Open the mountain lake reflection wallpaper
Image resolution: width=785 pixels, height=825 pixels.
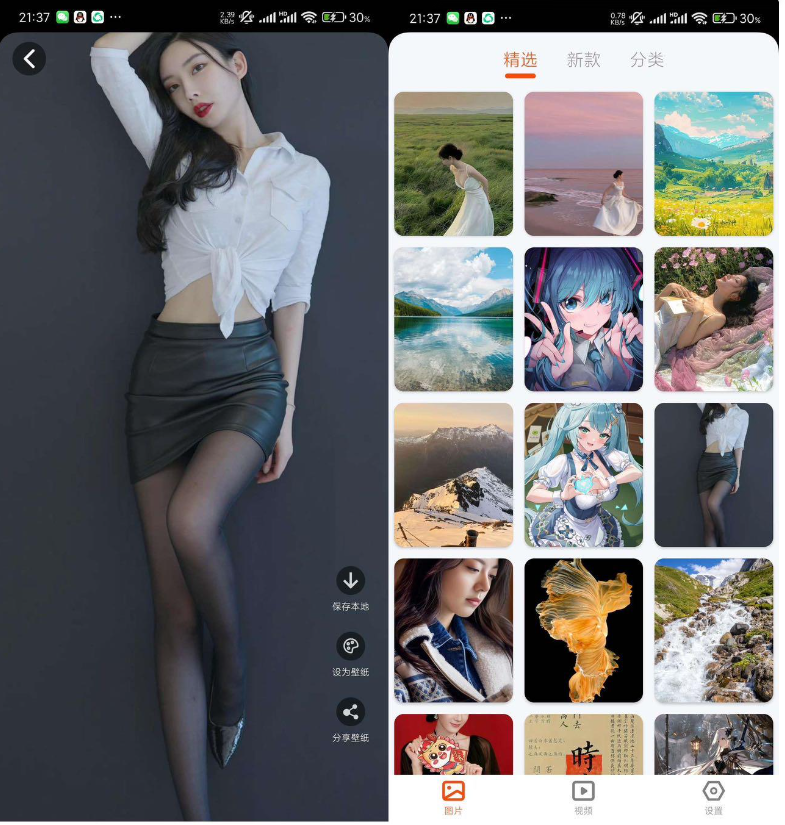pyautogui.click(x=453, y=319)
